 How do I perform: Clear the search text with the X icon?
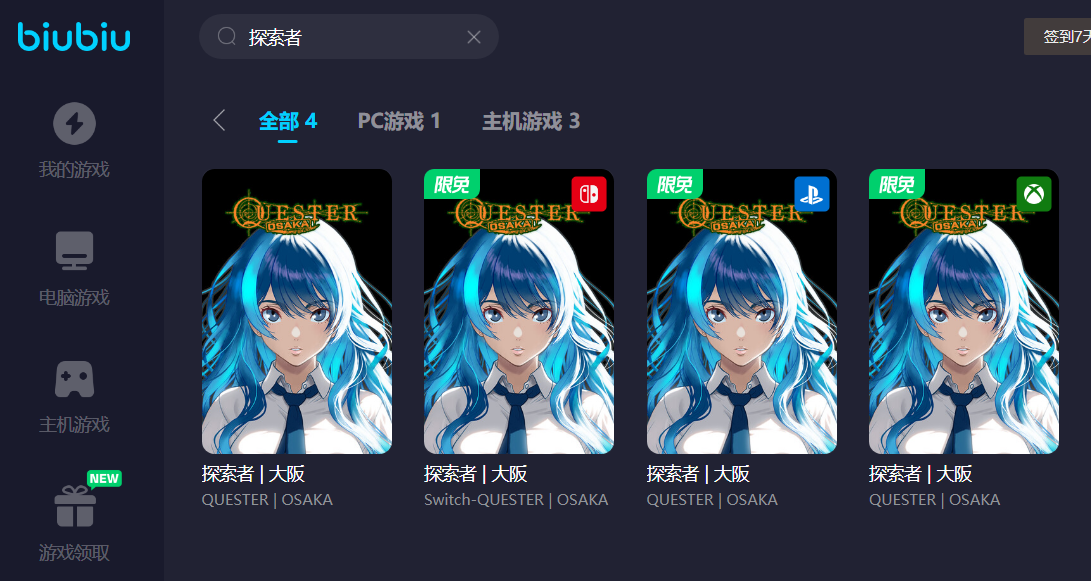[x=474, y=37]
